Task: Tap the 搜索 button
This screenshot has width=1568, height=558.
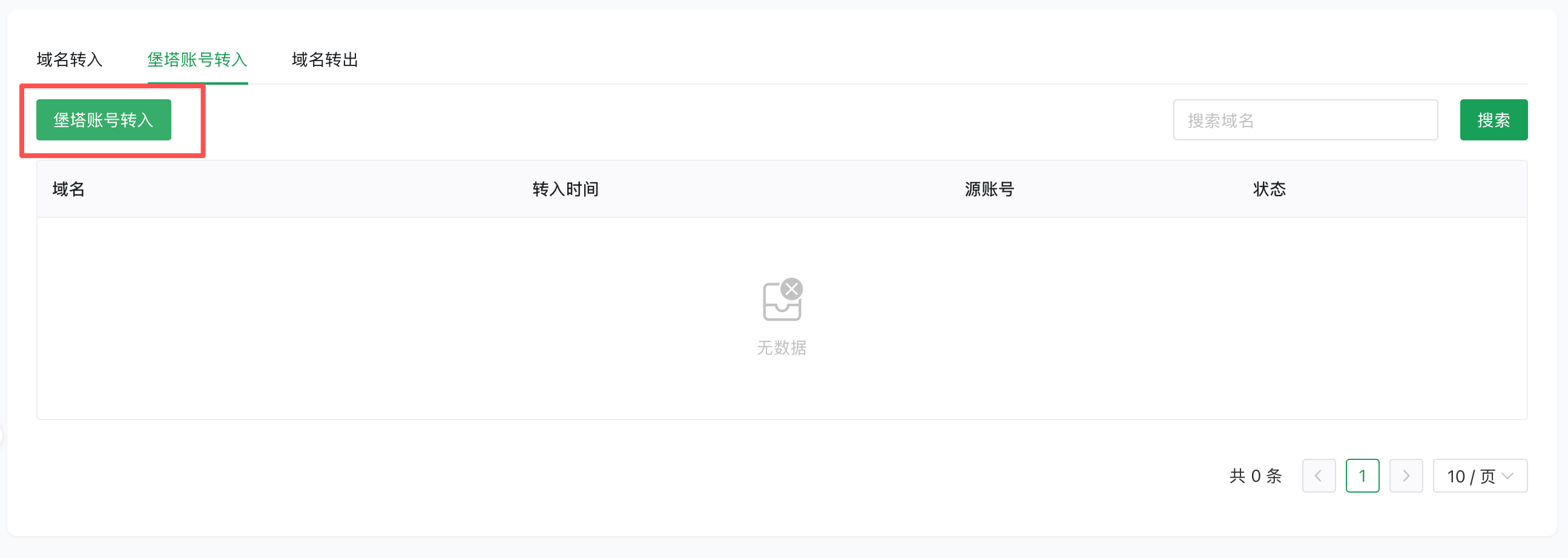Action: [x=1493, y=120]
